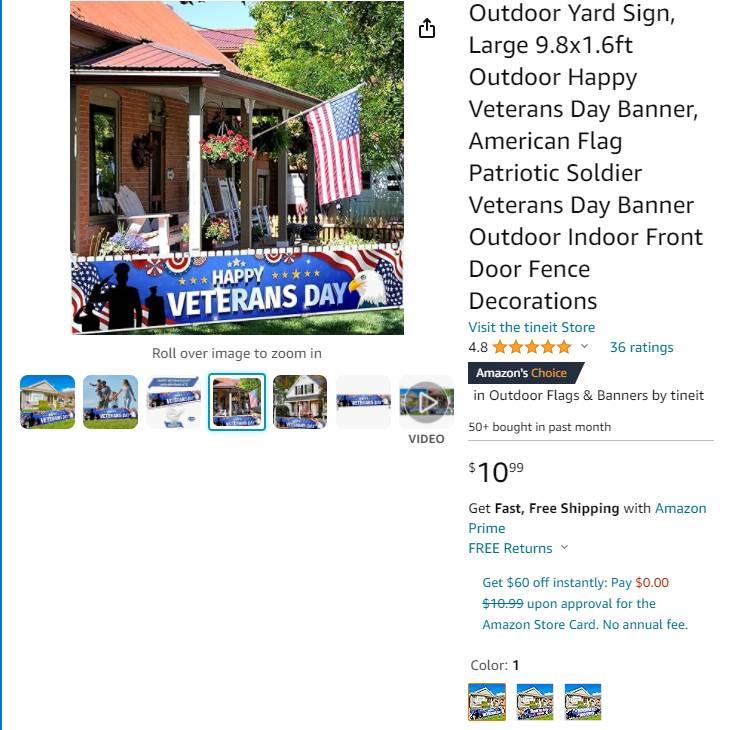Visit the tineit Store
This screenshot has width=736, height=730.
pos(531,327)
